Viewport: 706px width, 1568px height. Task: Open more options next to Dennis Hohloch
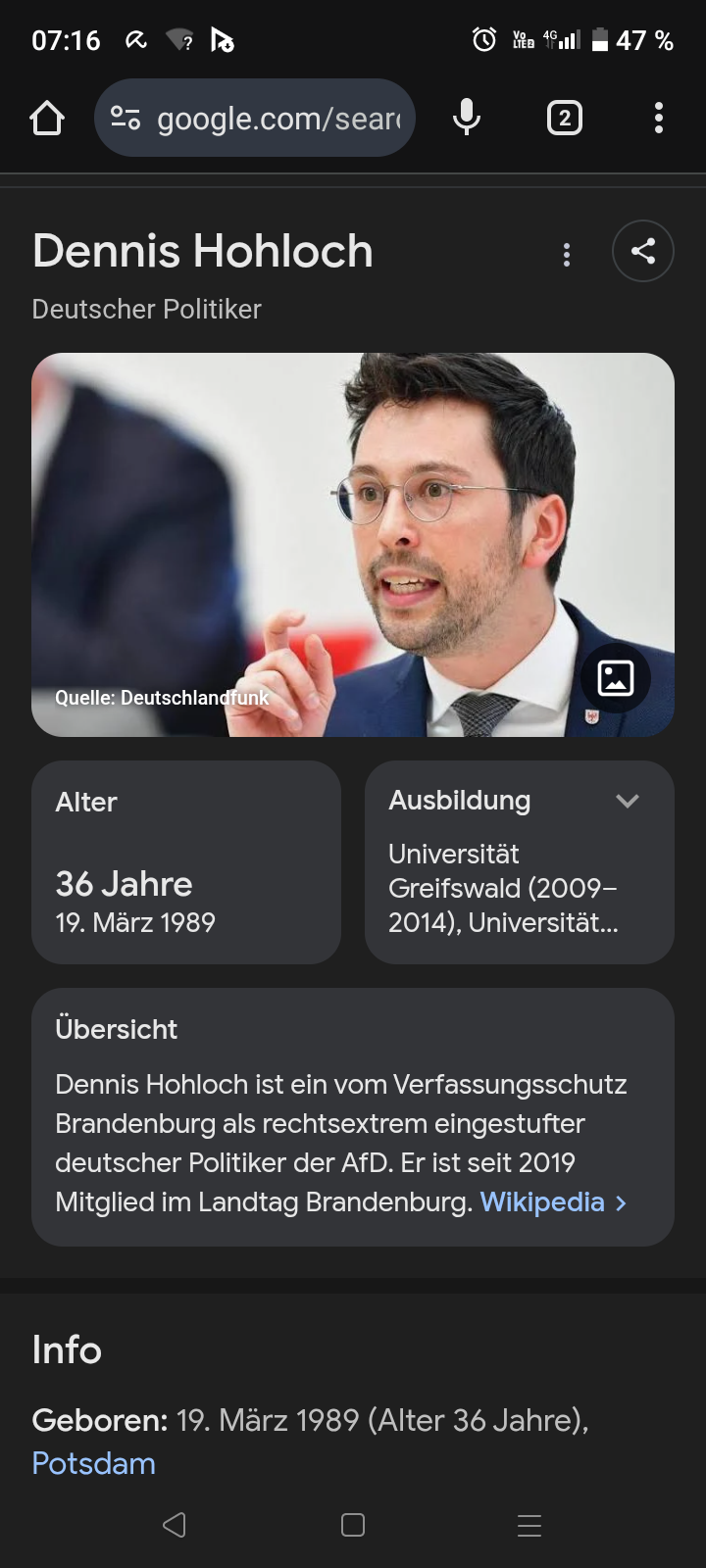pos(566,255)
